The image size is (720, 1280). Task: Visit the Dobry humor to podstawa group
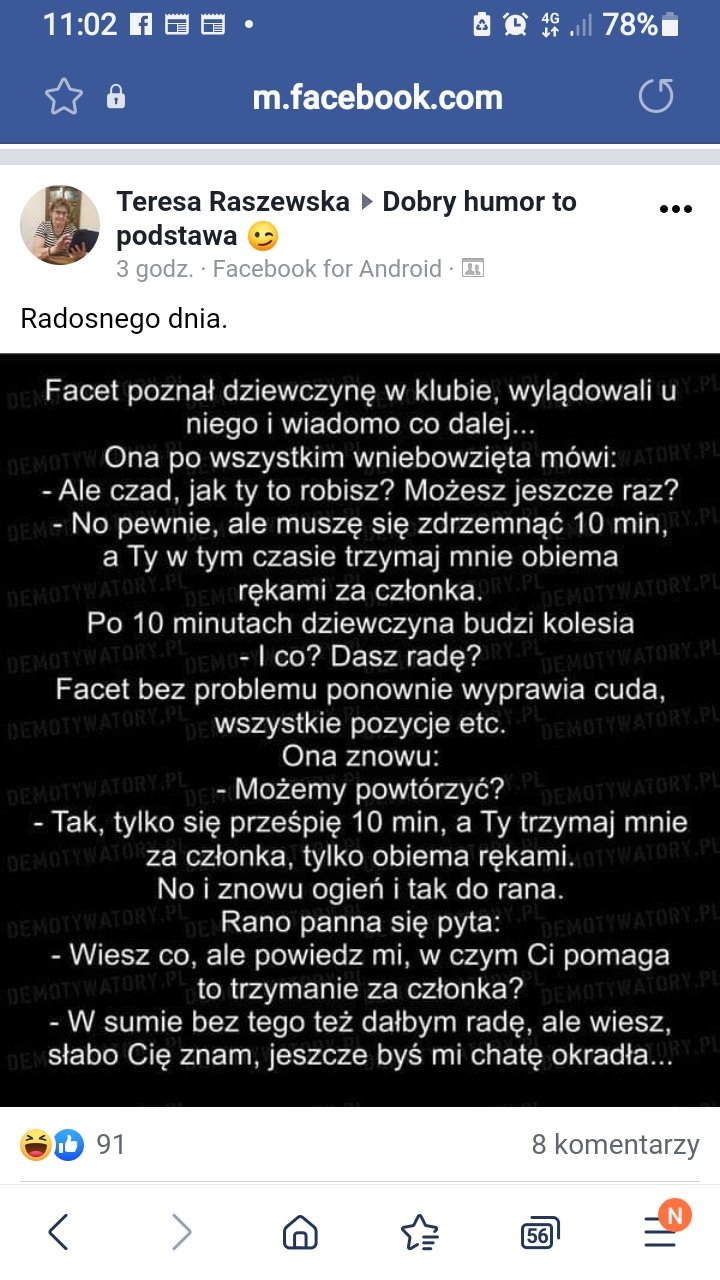479,202
